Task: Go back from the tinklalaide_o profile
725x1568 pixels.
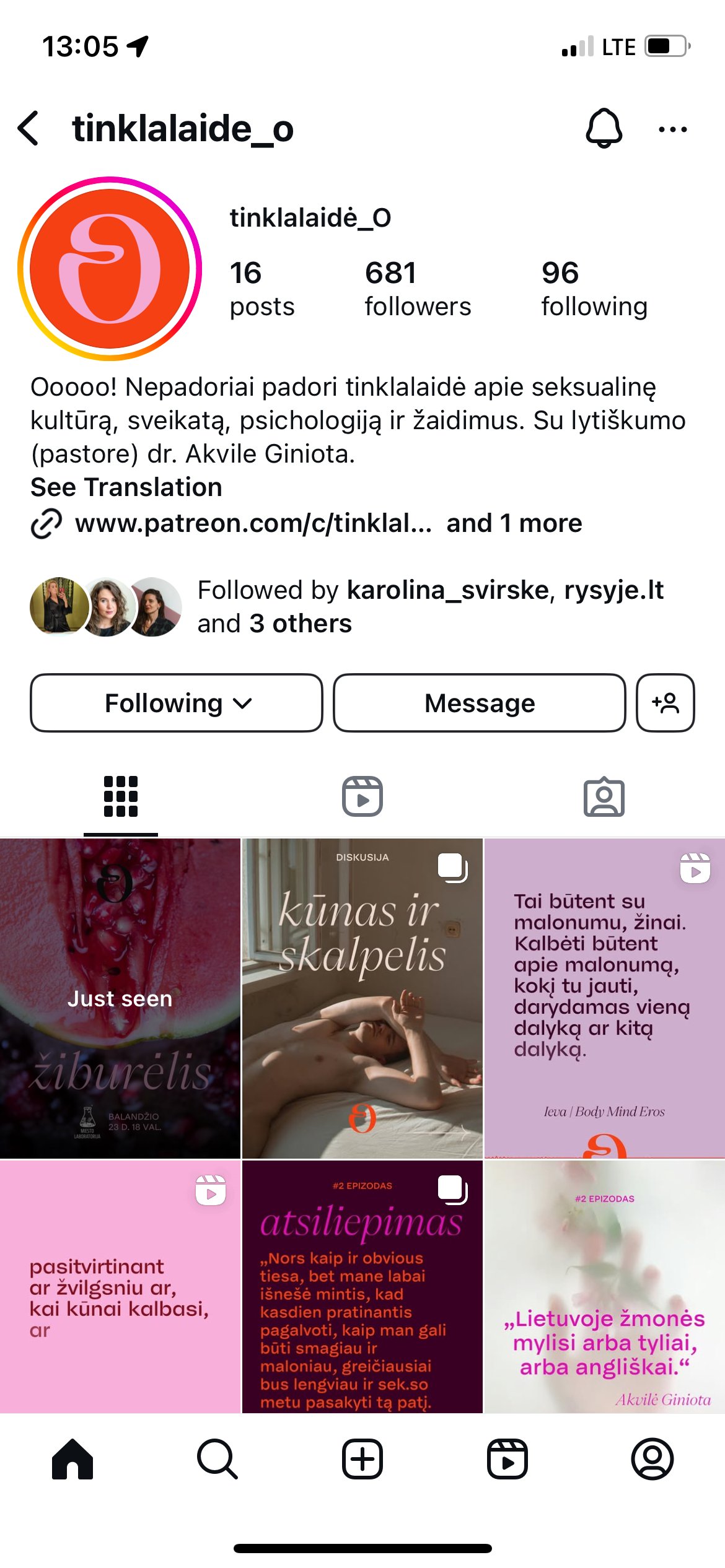Action: [x=29, y=129]
